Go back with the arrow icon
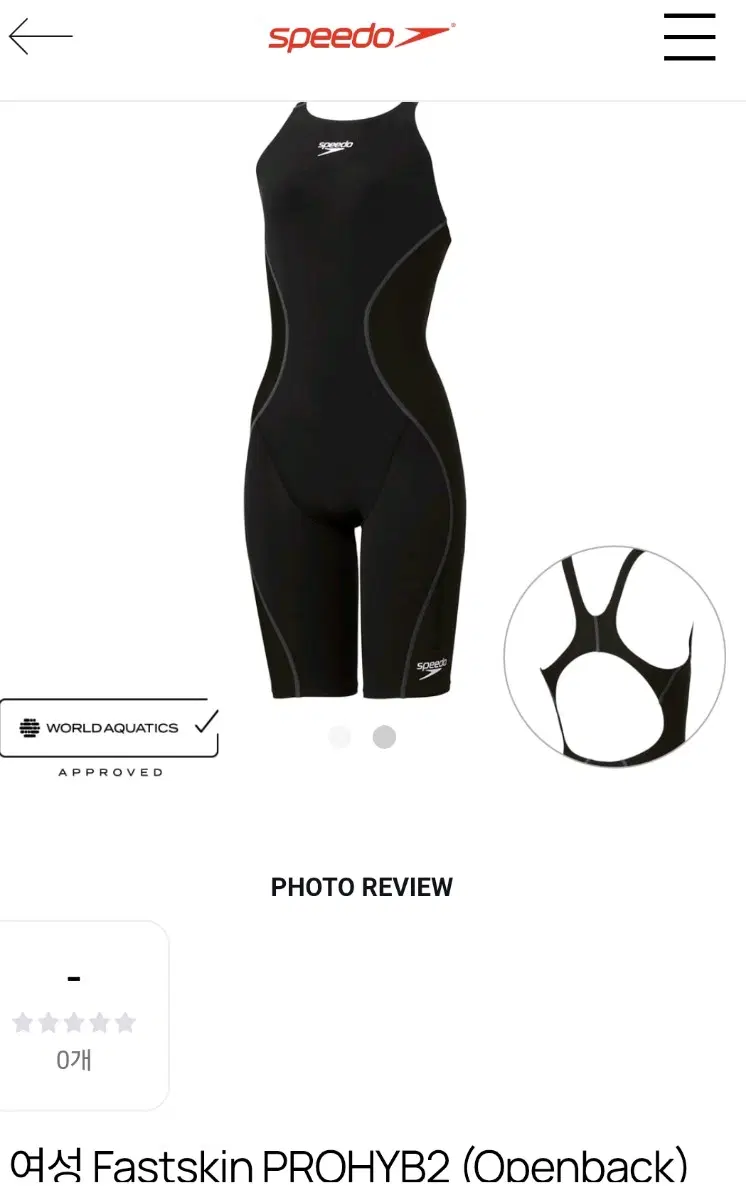This screenshot has height=1200, width=746. [41, 37]
